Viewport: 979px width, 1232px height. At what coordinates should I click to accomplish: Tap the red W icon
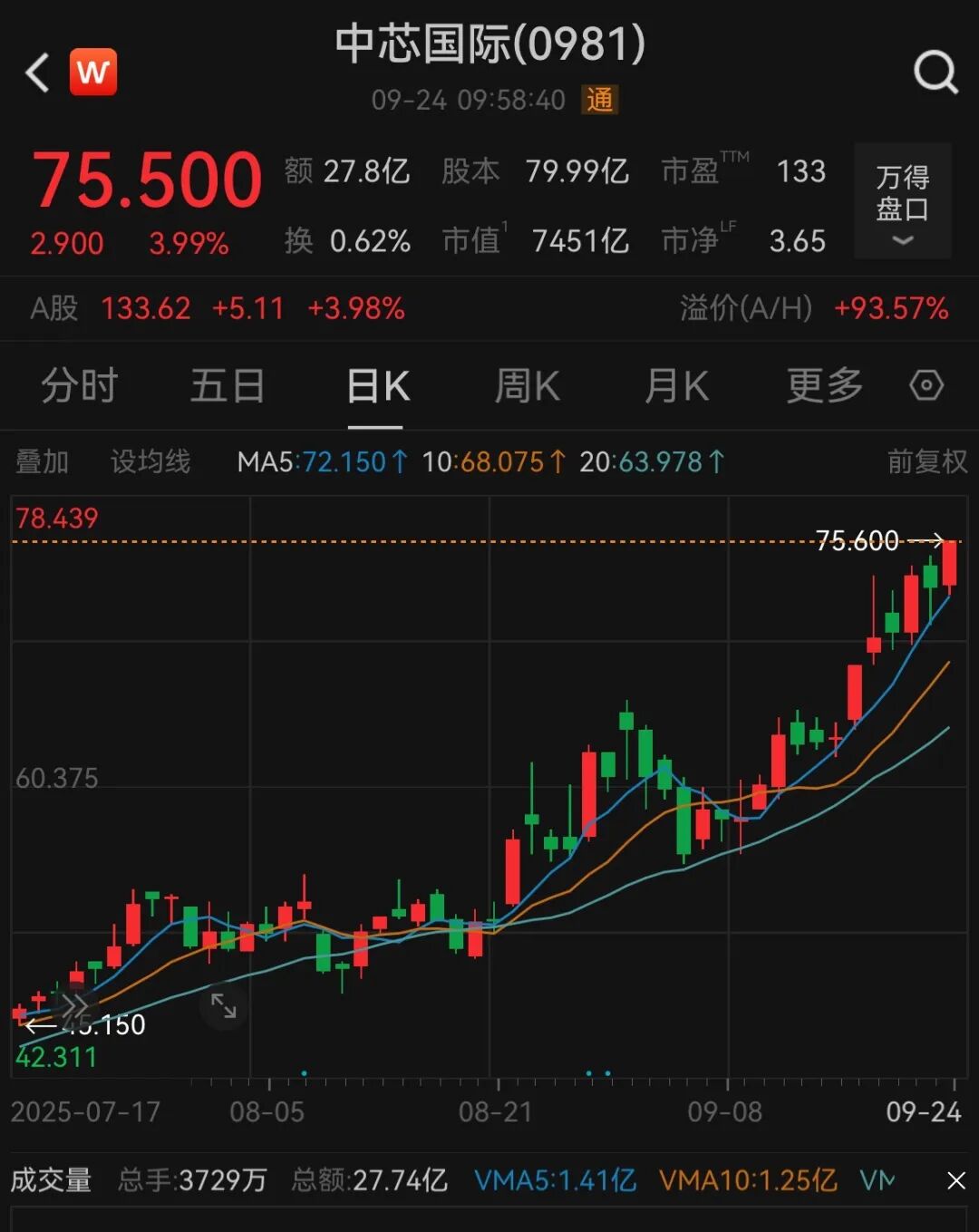(x=93, y=72)
